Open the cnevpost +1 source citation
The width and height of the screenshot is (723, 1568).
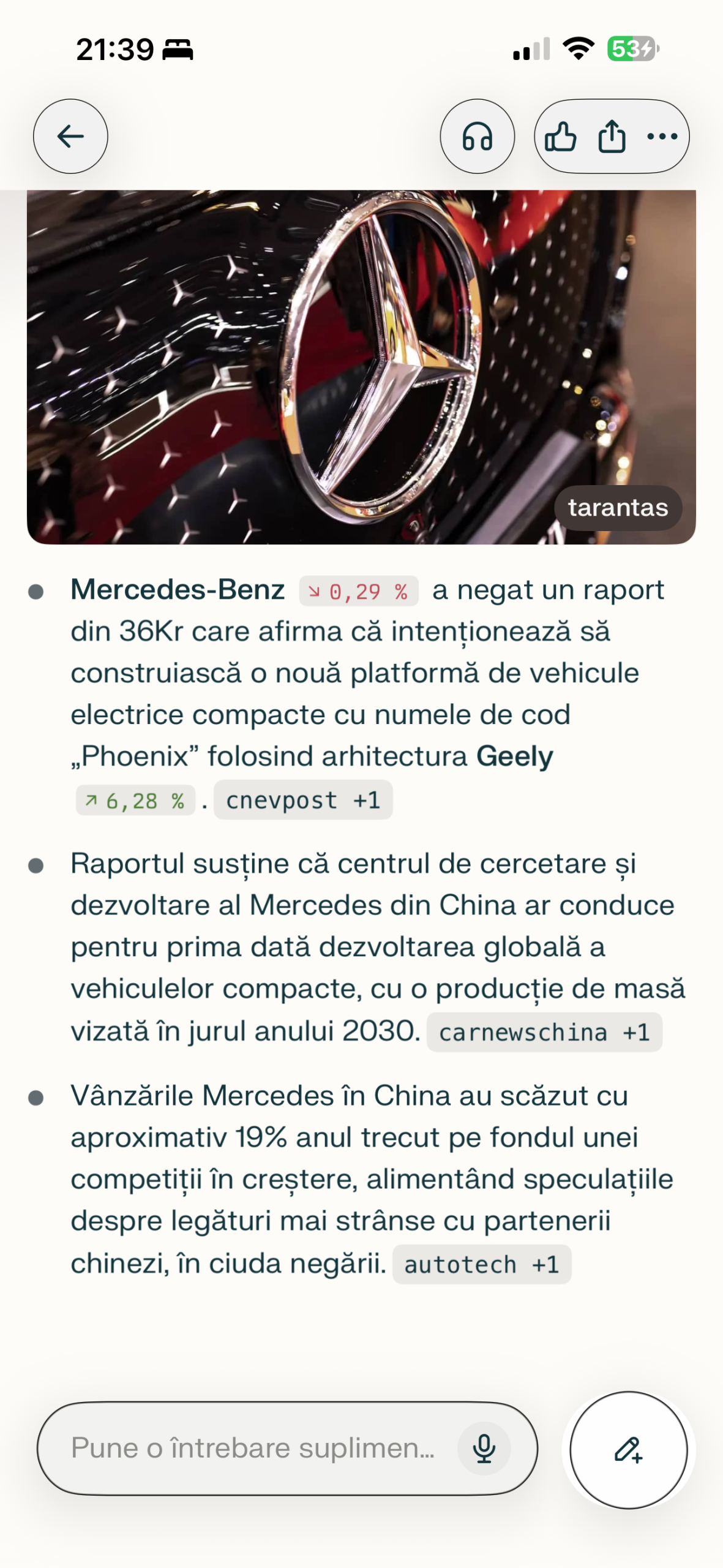pos(303,800)
